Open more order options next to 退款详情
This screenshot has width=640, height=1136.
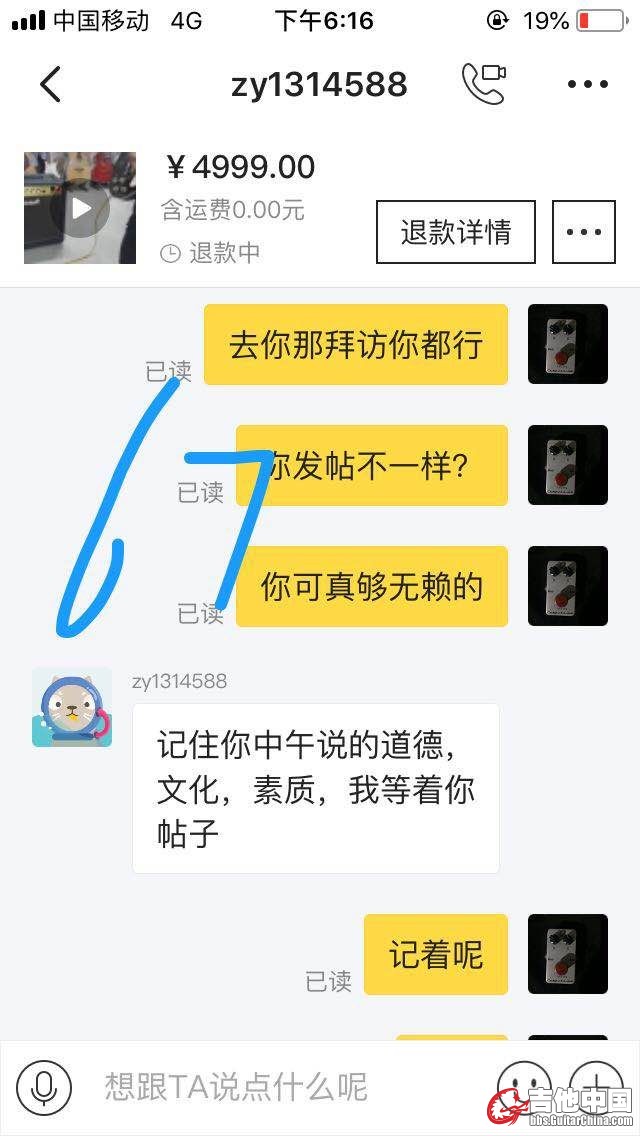click(584, 232)
